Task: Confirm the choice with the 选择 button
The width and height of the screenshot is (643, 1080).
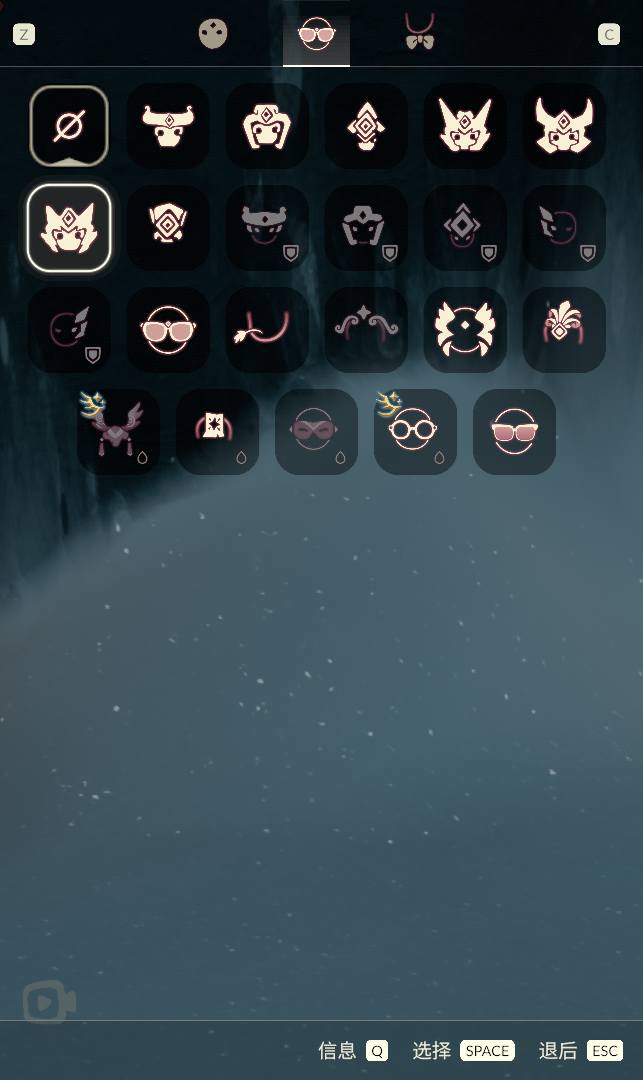Action: tap(463, 1050)
